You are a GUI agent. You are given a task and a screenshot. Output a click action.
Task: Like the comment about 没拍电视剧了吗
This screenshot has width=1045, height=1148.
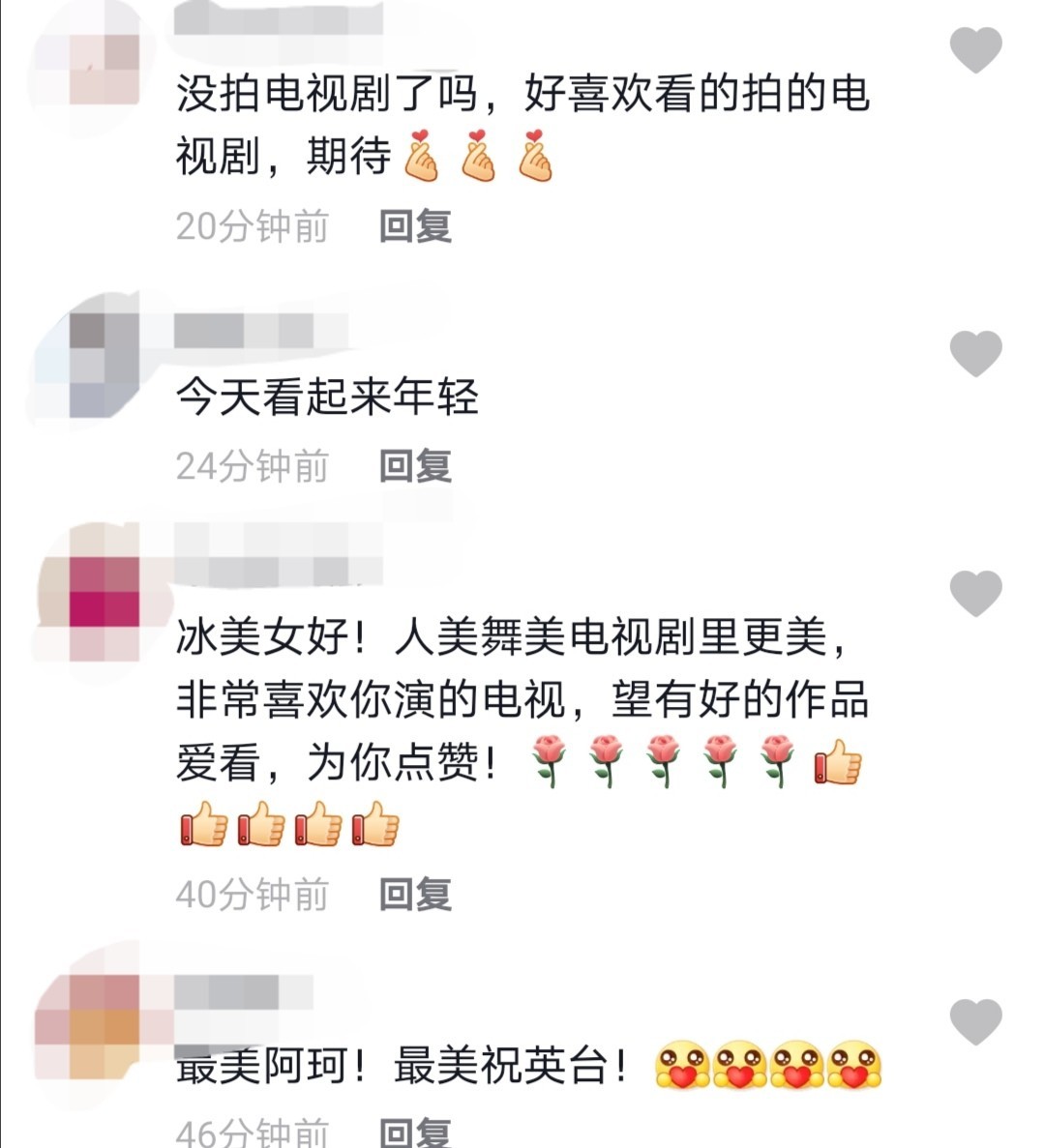(975, 50)
